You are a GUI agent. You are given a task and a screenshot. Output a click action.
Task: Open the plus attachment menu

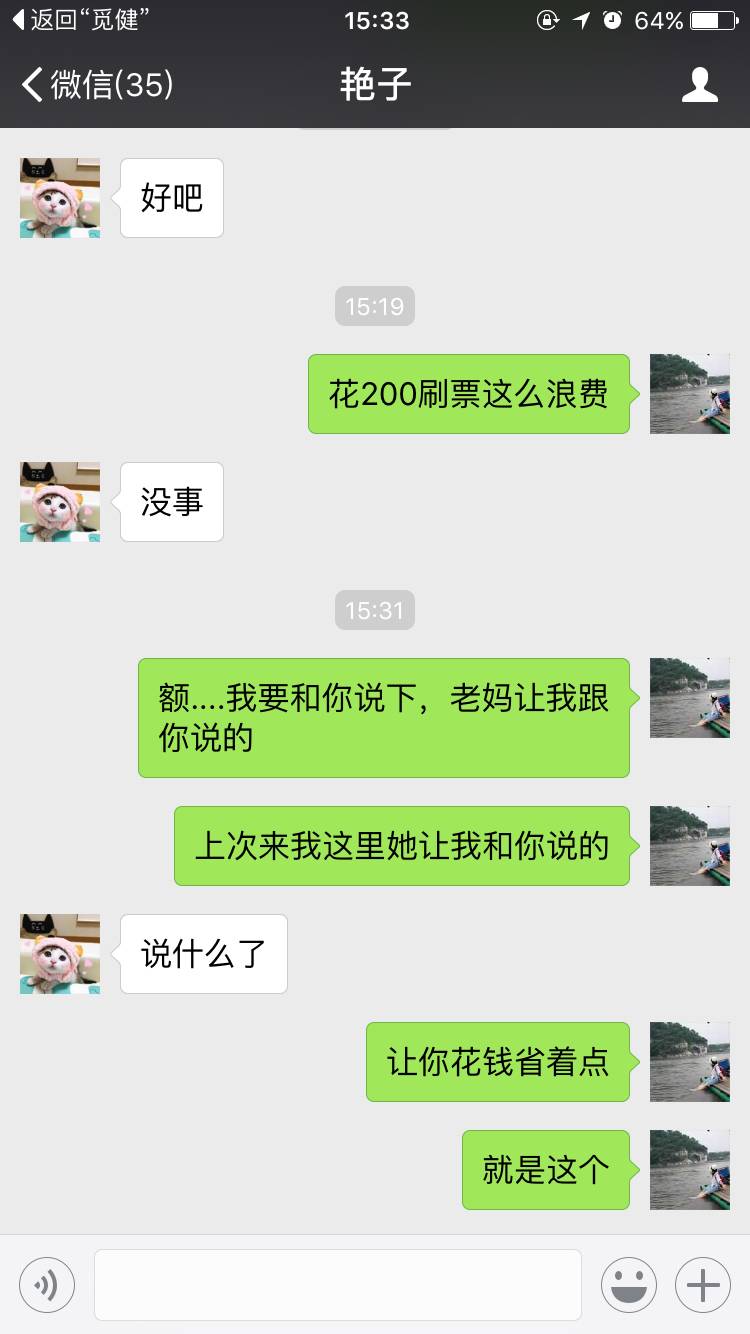(x=703, y=1285)
